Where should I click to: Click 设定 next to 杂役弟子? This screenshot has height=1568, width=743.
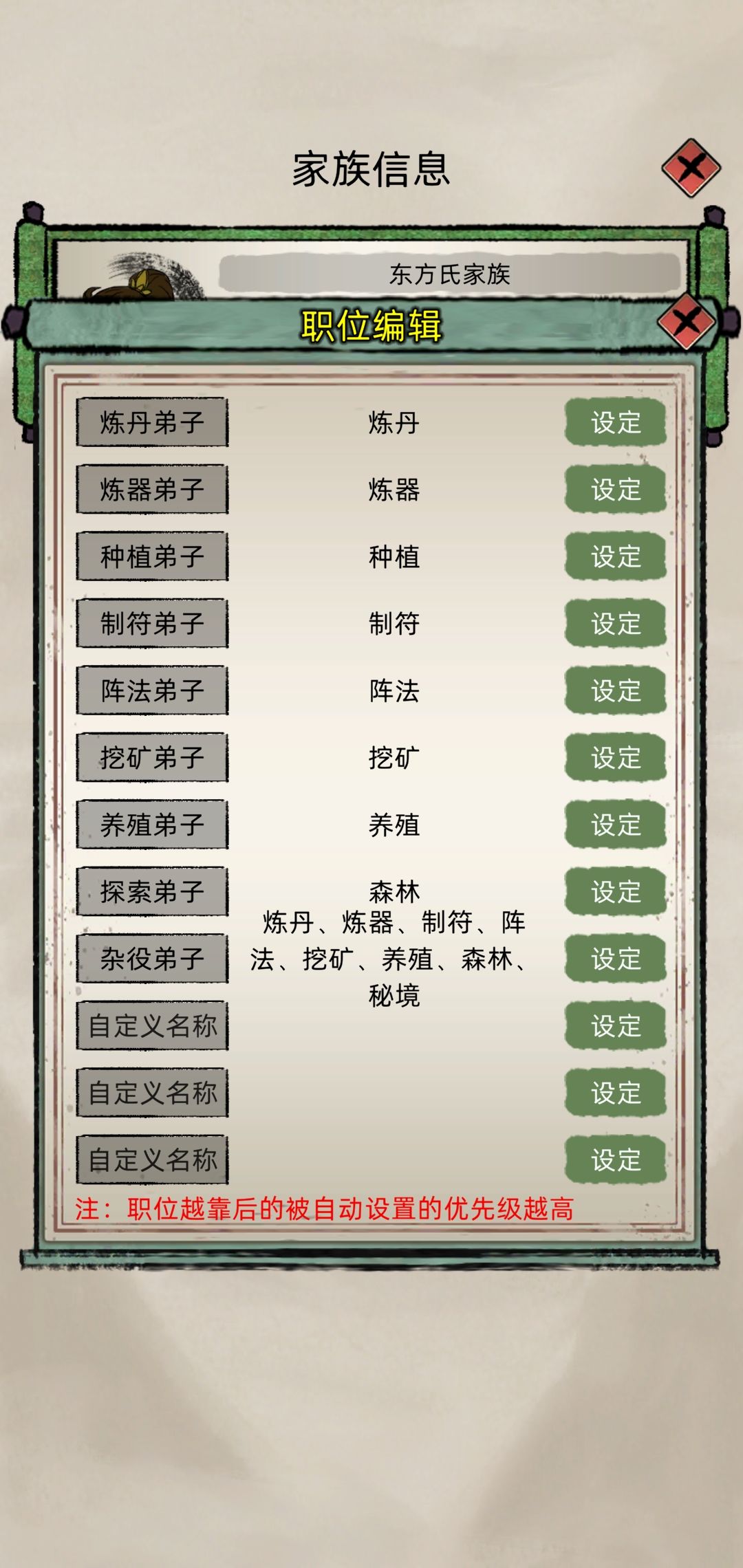[614, 960]
